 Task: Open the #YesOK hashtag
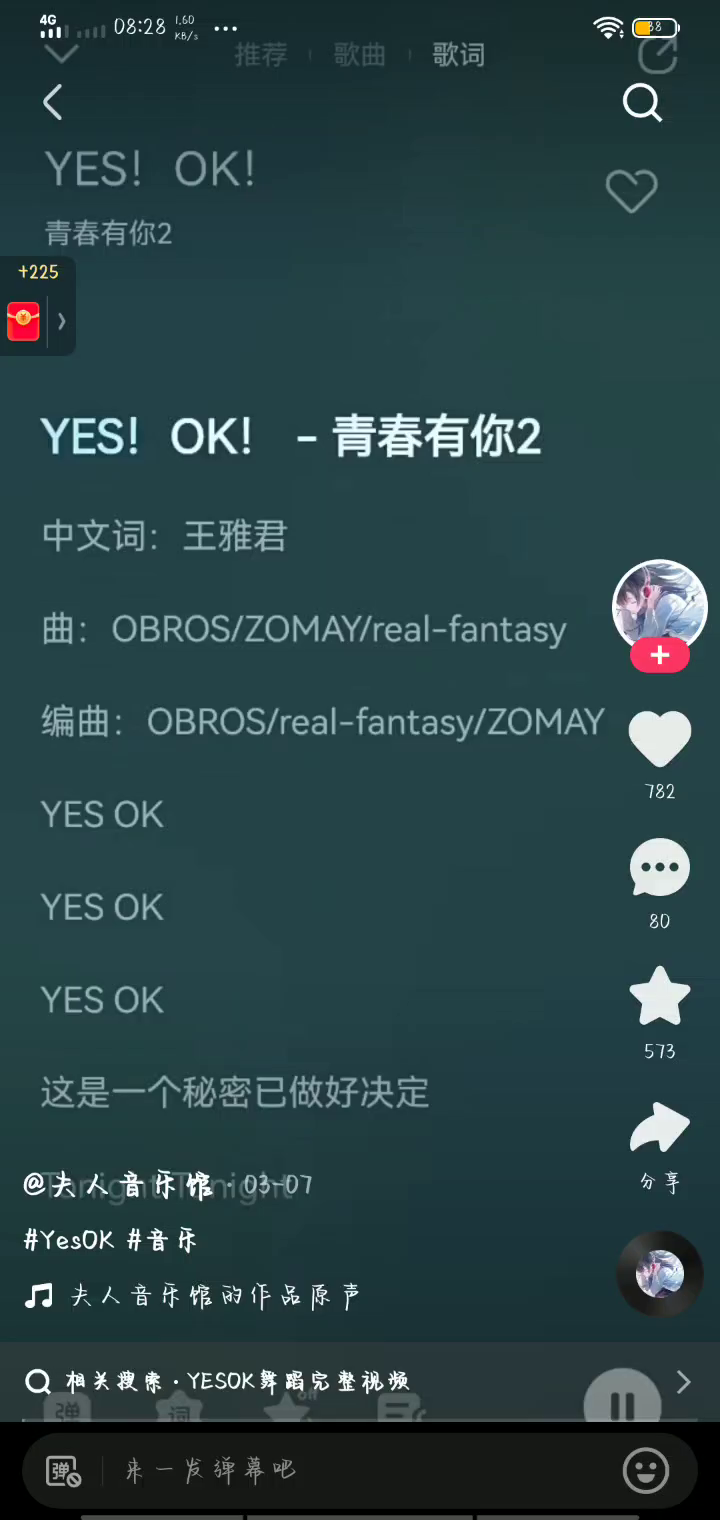tap(69, 1240)
